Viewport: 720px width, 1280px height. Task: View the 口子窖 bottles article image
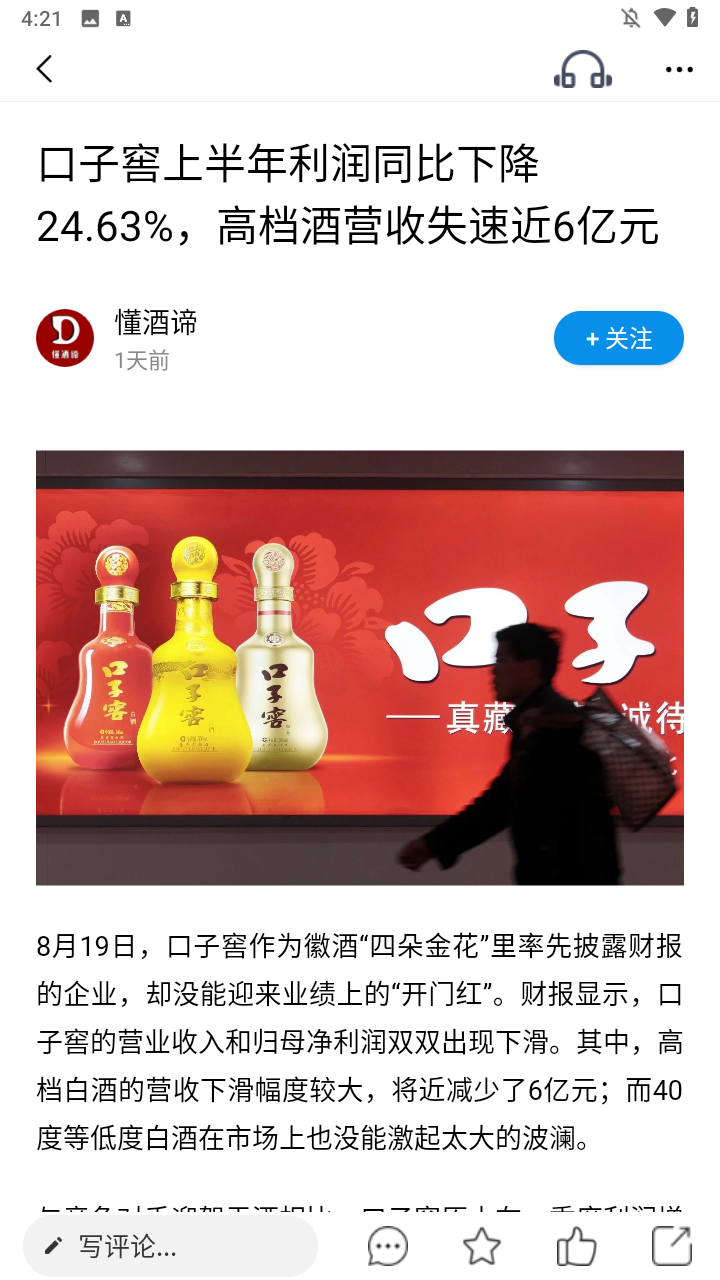(360, 668)
